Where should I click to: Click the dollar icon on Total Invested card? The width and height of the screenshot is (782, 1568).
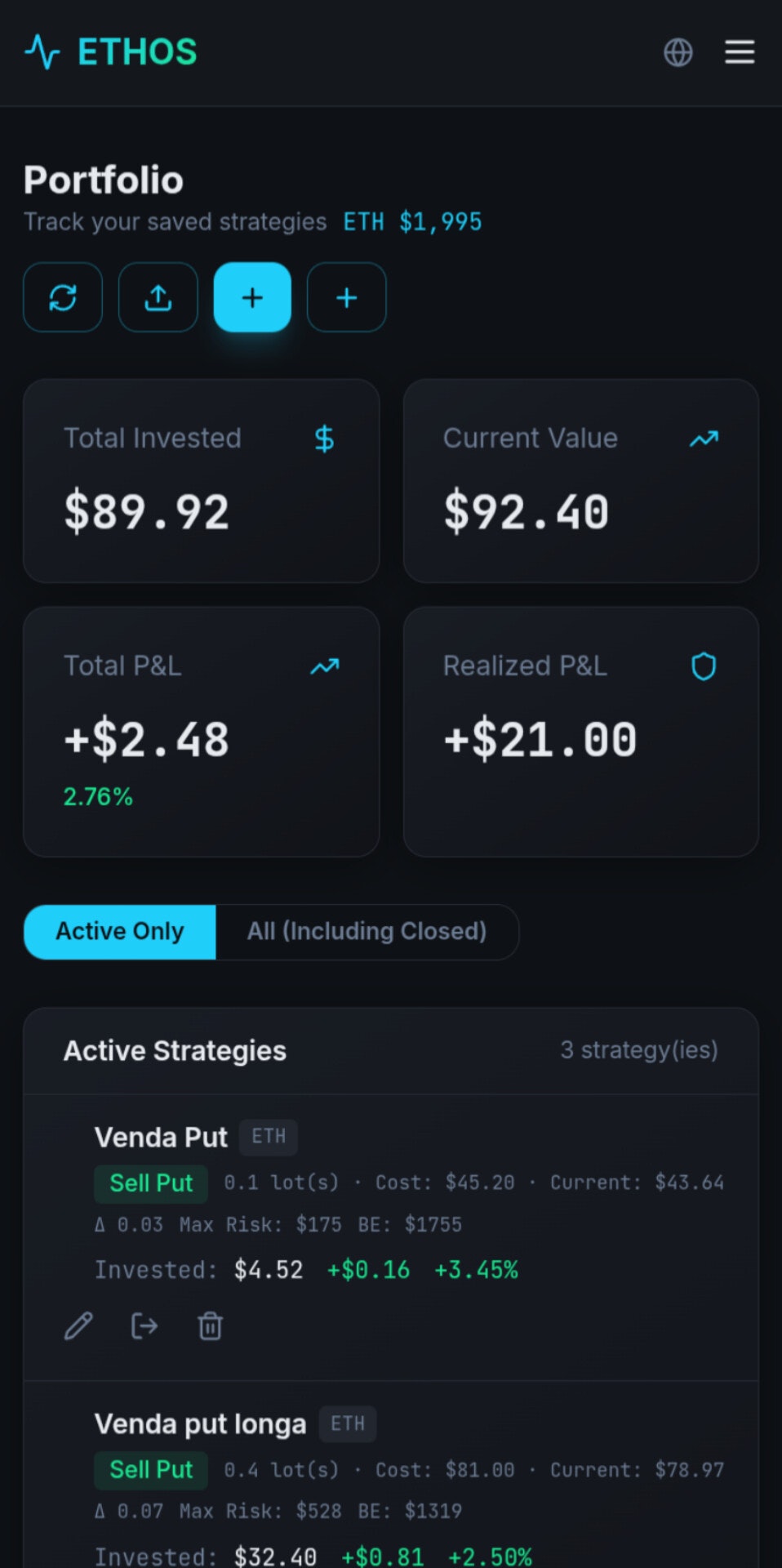tap(324, 439)
